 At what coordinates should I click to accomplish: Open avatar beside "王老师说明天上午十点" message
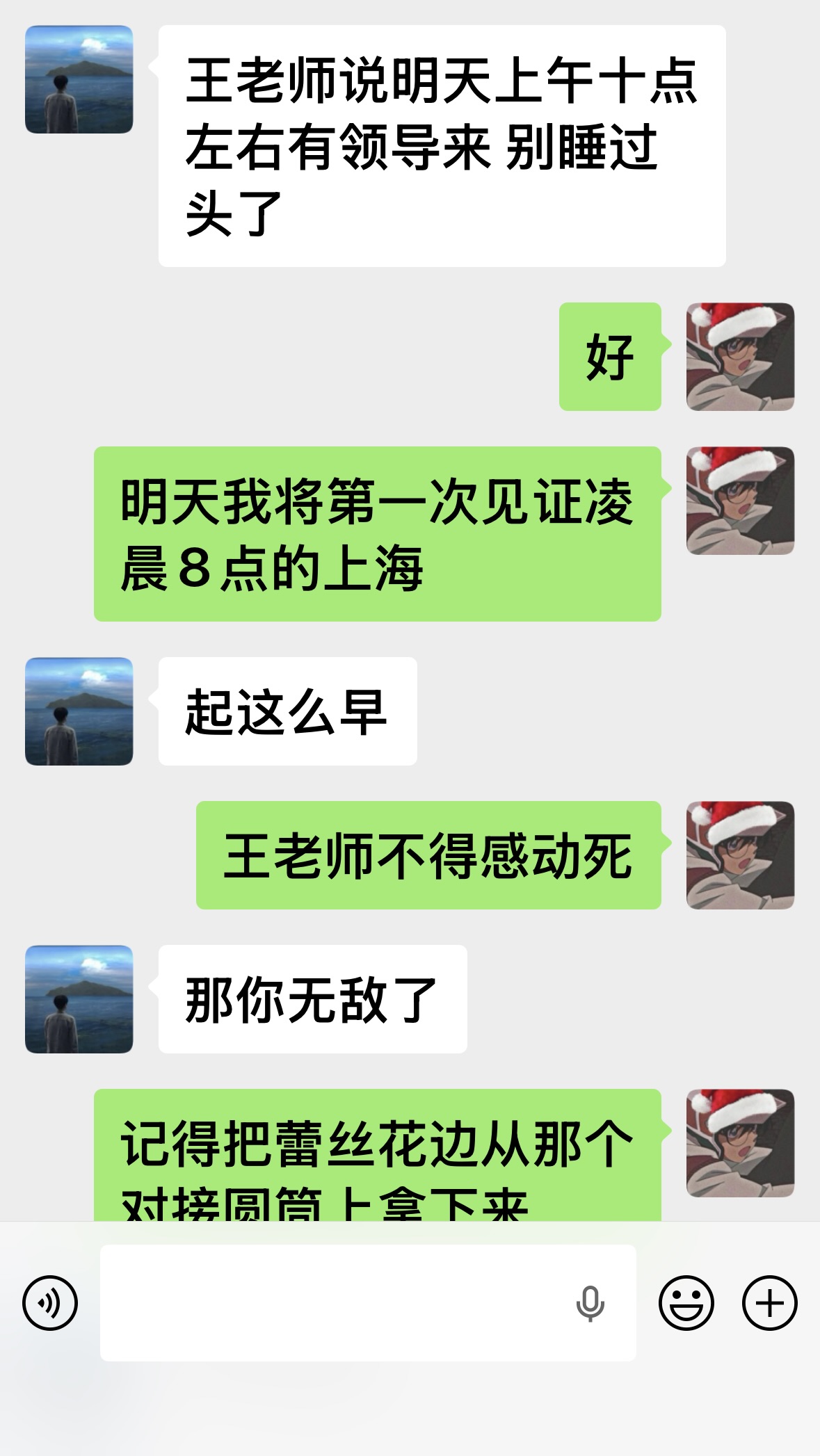(79, 79)
